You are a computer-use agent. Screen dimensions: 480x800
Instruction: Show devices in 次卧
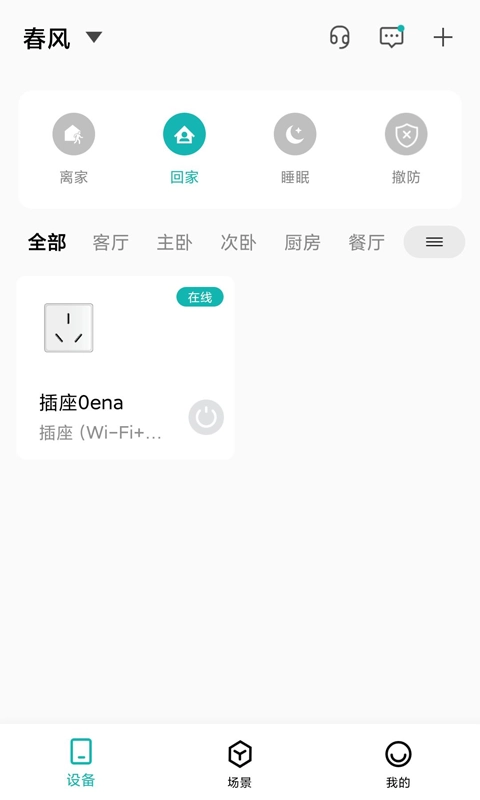238,242
